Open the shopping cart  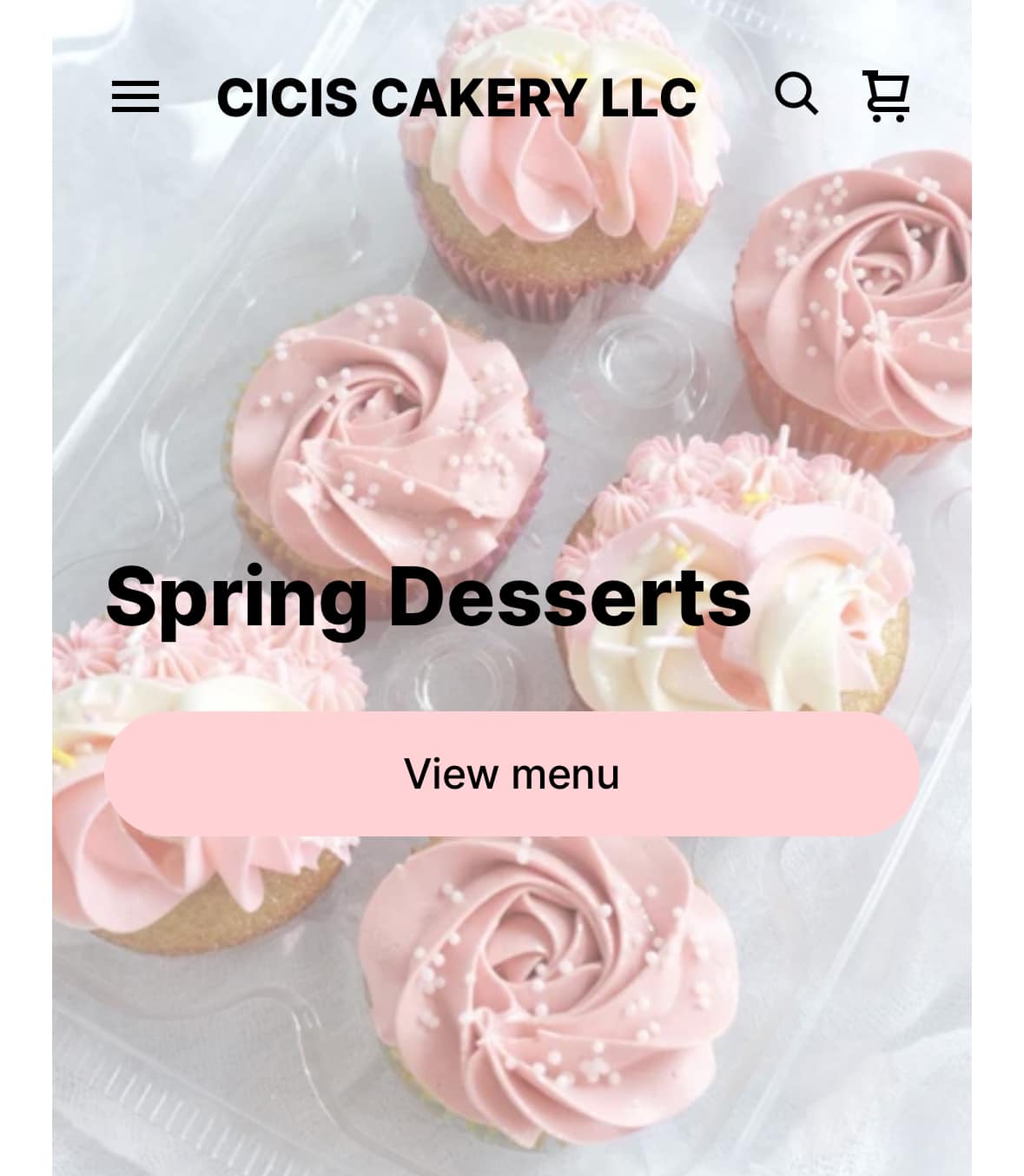click(x=886, y=96)
